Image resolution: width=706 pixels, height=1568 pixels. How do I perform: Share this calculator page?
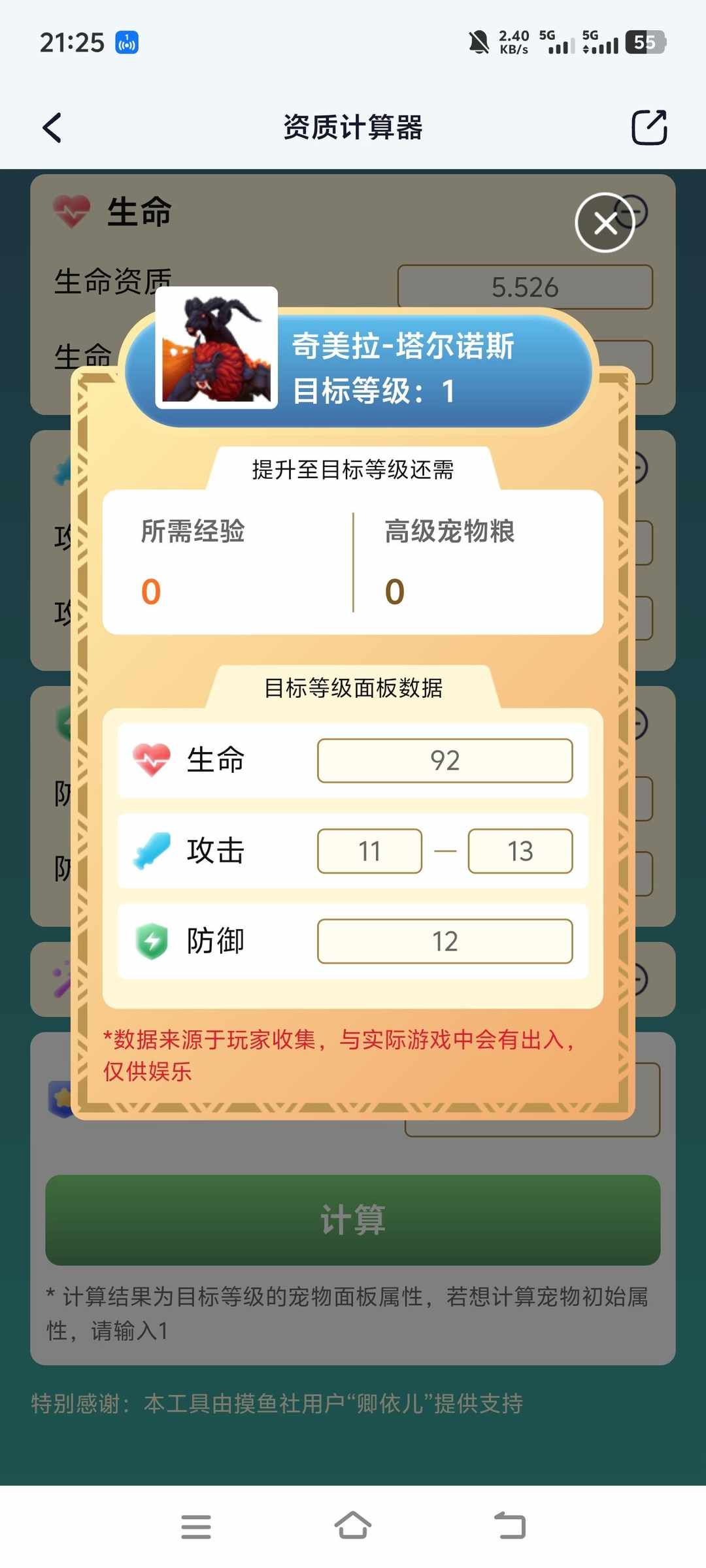coord(648,127)
